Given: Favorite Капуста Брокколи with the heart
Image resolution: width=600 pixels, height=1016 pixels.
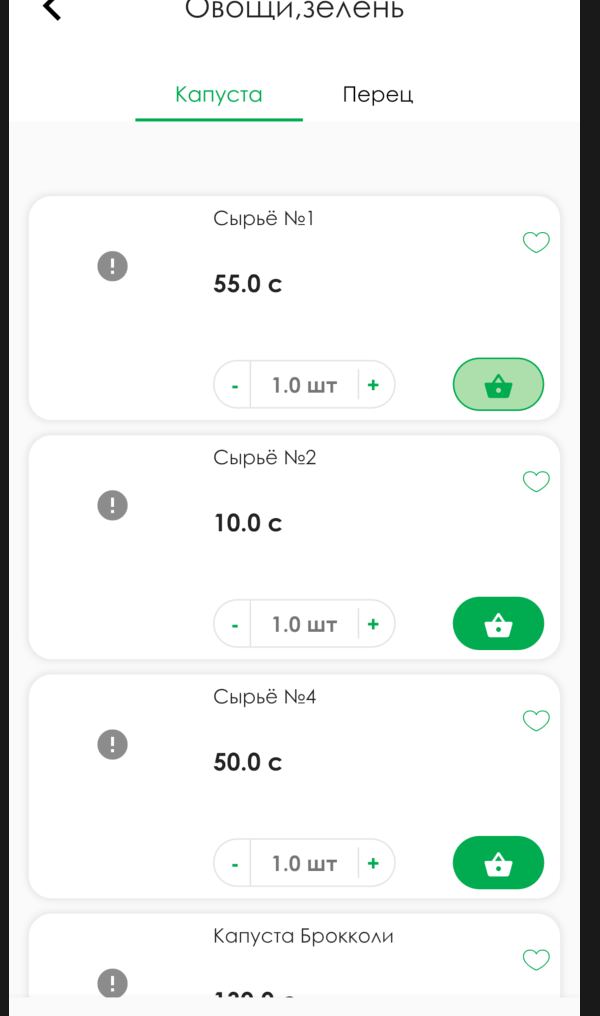Looking at the screenshot, I should coord(536,960).
